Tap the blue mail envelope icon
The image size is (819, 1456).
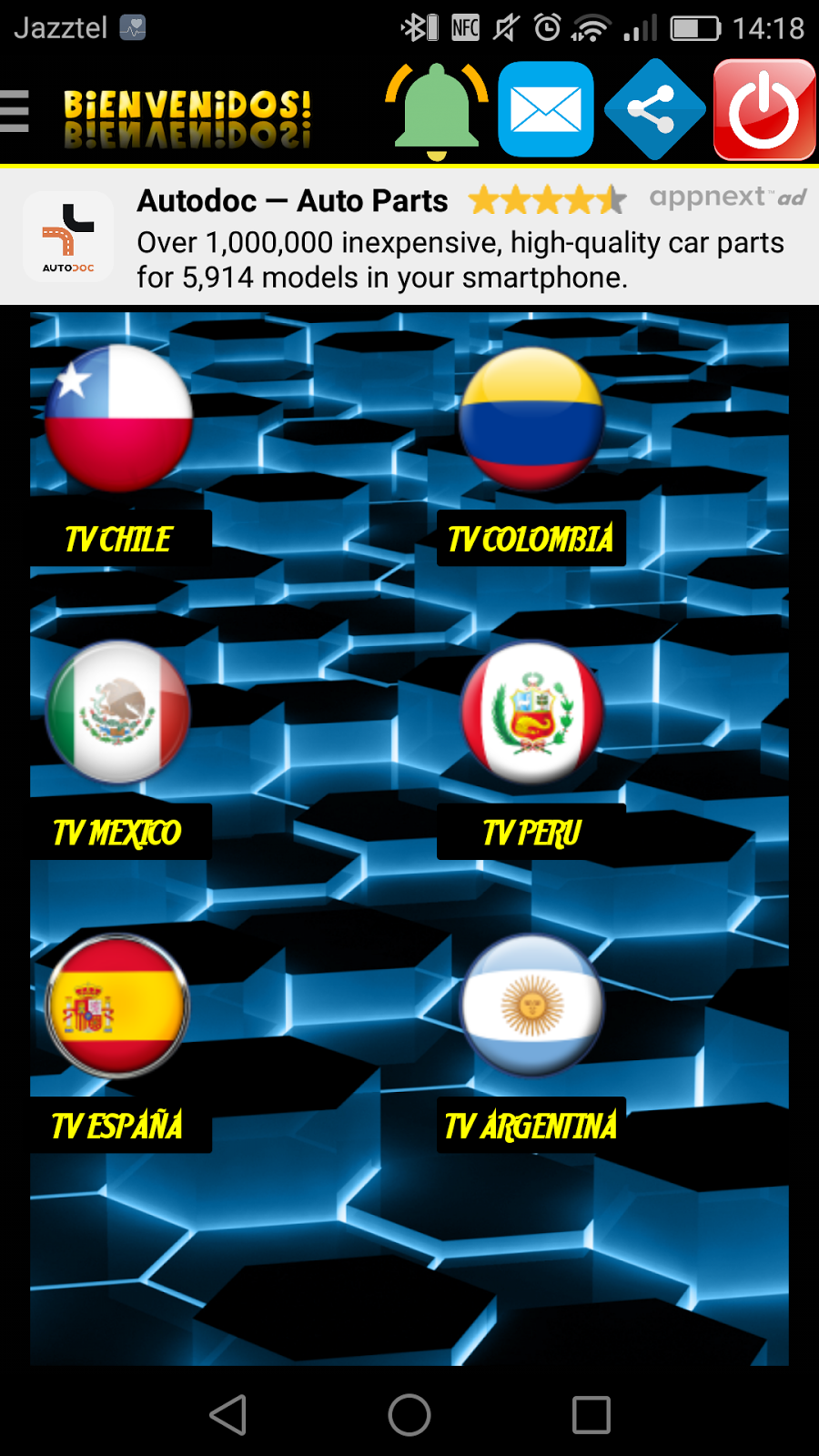pyautogui.click(x=546, y=110)
